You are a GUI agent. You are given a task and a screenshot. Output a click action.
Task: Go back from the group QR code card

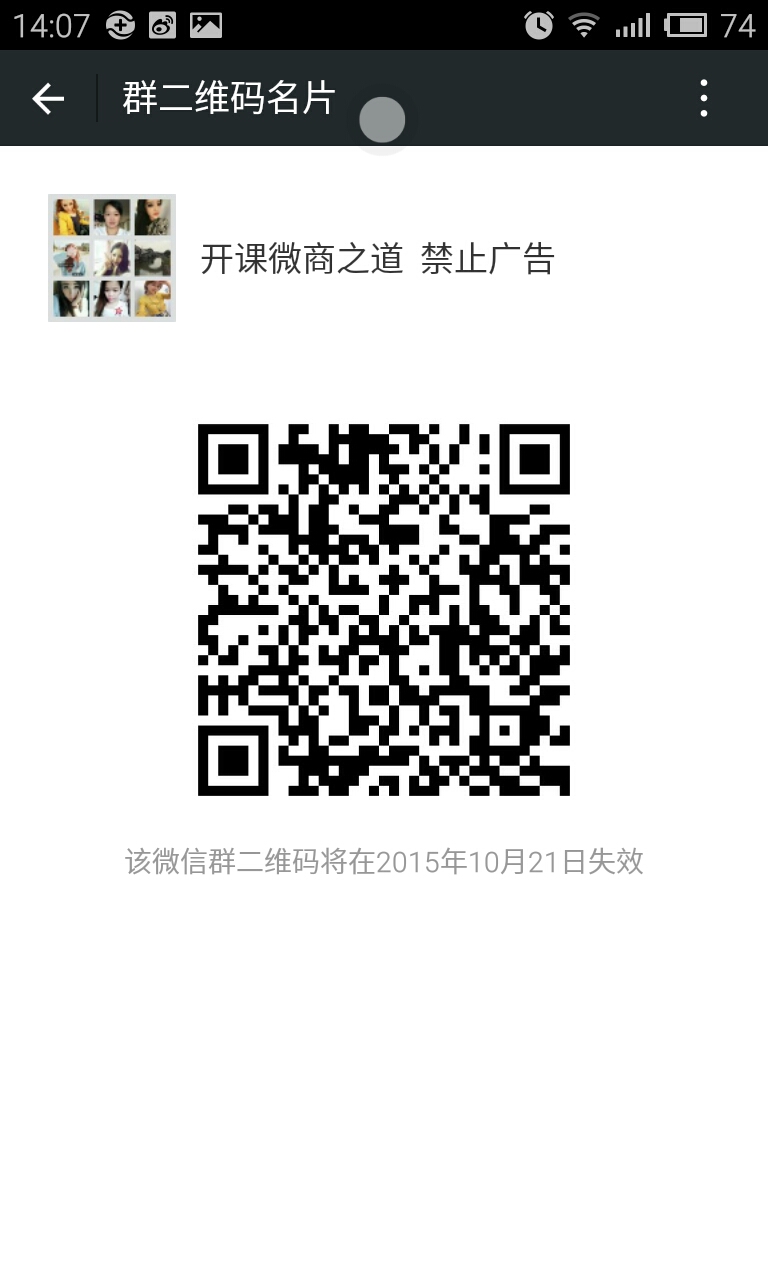(x=48, y=98)
